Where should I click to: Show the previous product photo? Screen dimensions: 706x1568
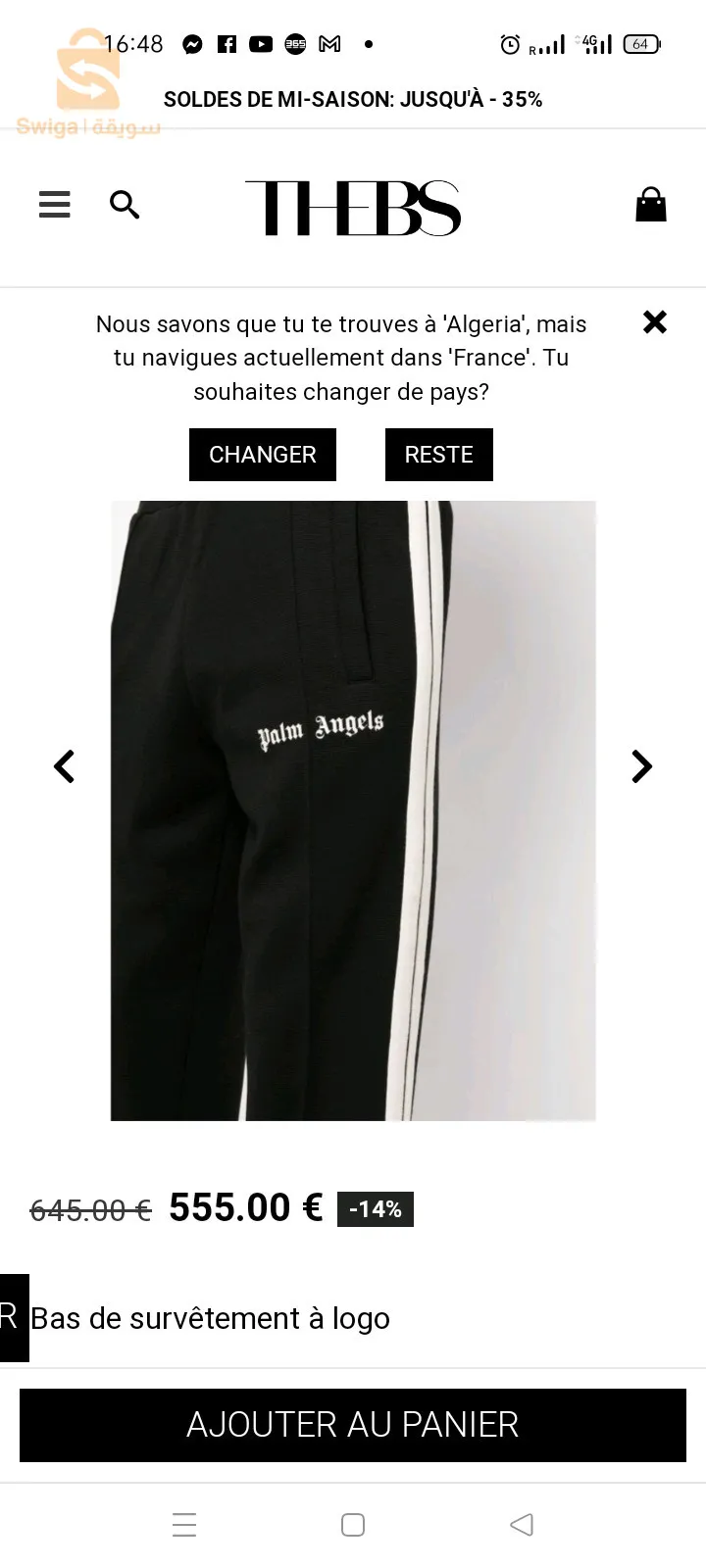(x=65, y=766)
